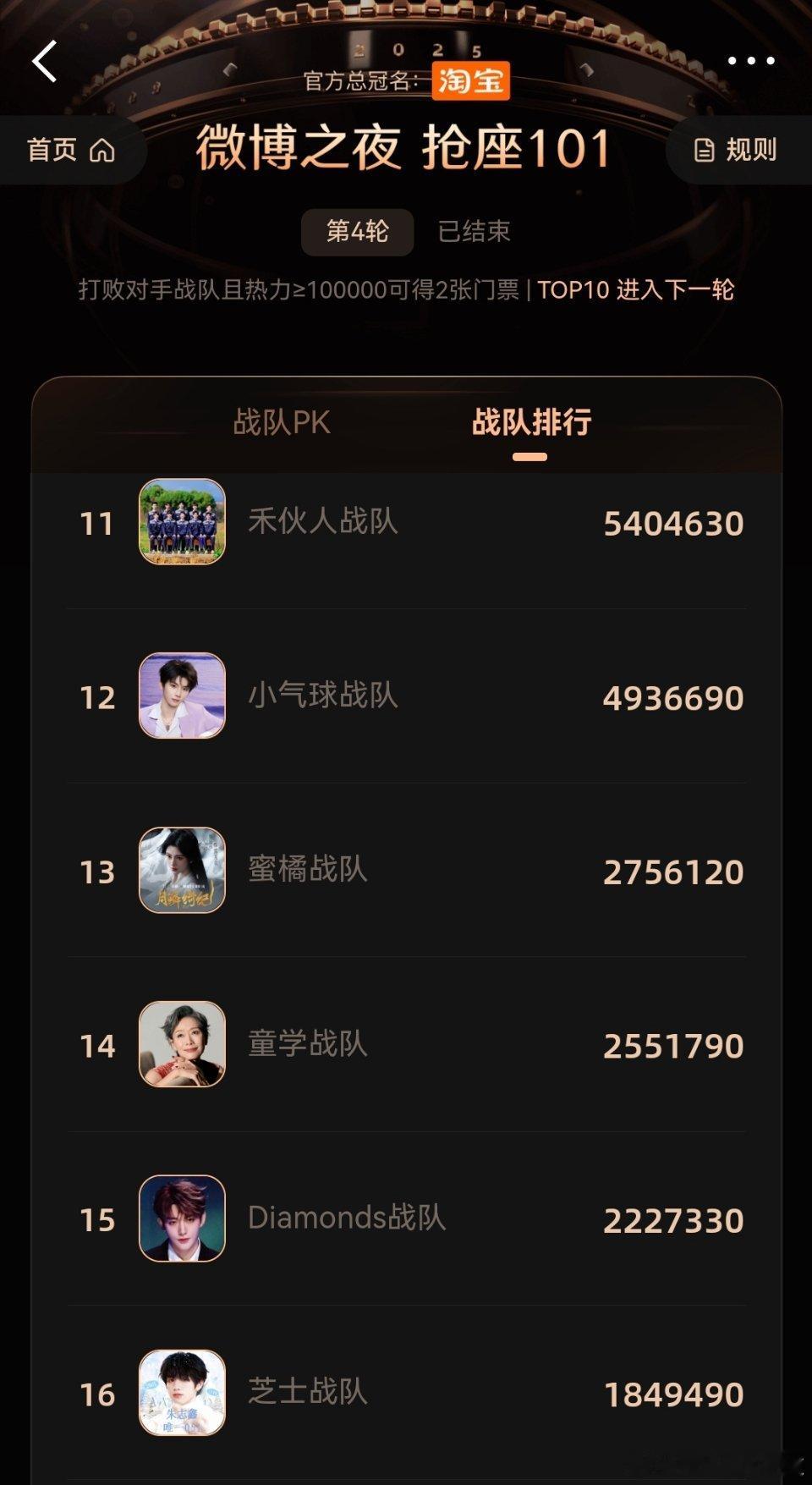The width and height of the screenshot is (812, 1485).
Task: Tap the 淘宝 sponsor logo
Action: [x=471, y=80]
